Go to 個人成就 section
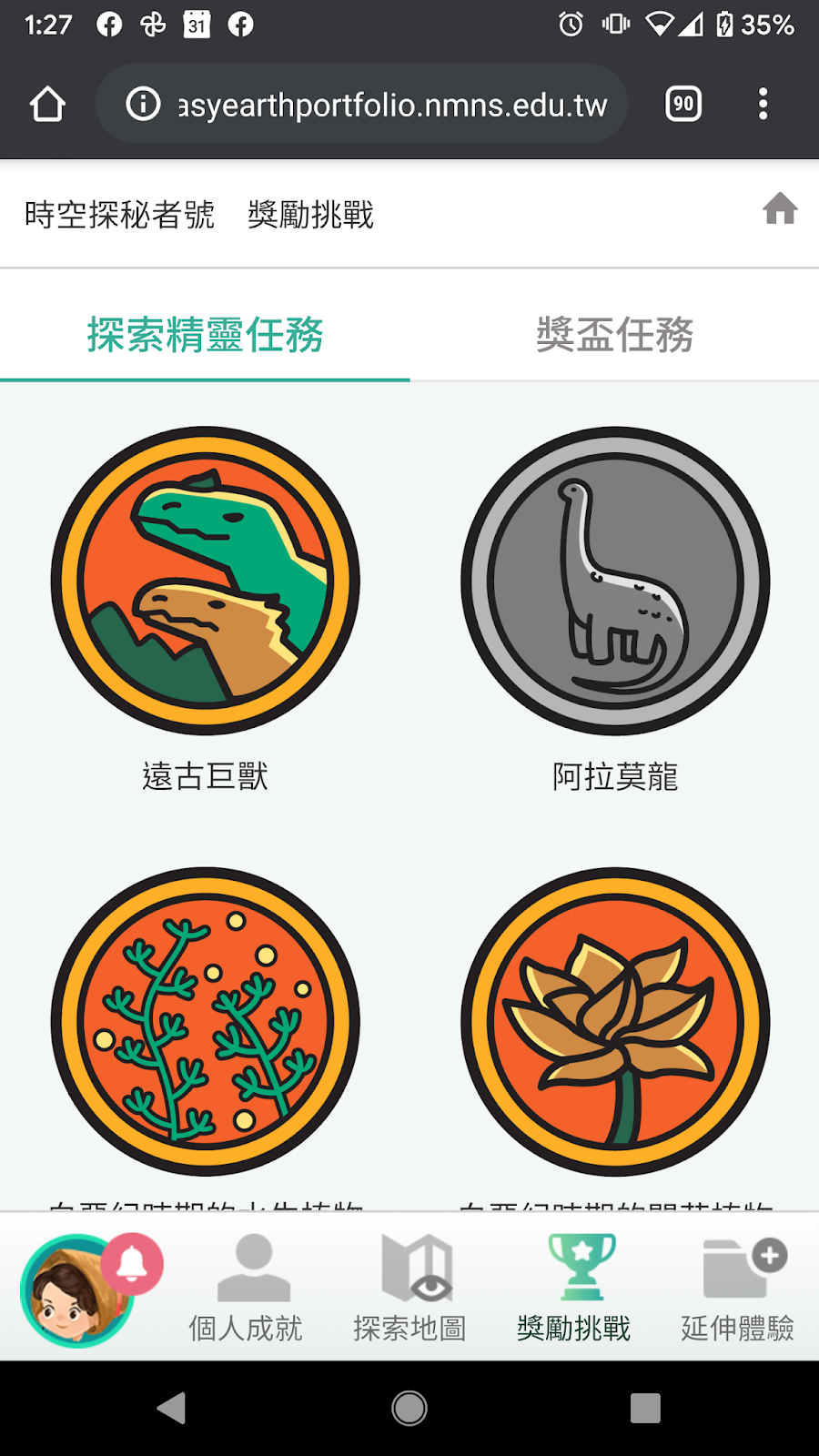819x1456 pixels. point(246,1289)
